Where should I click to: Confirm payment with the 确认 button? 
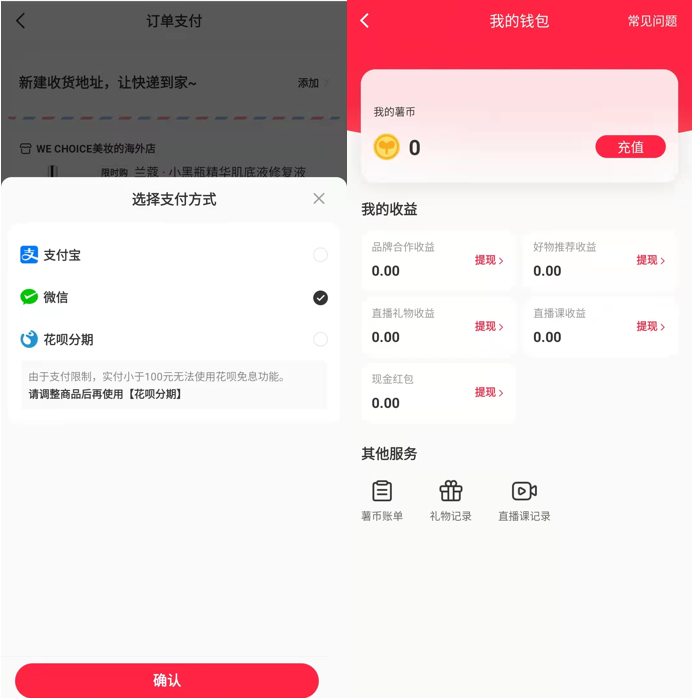(167, 680)
